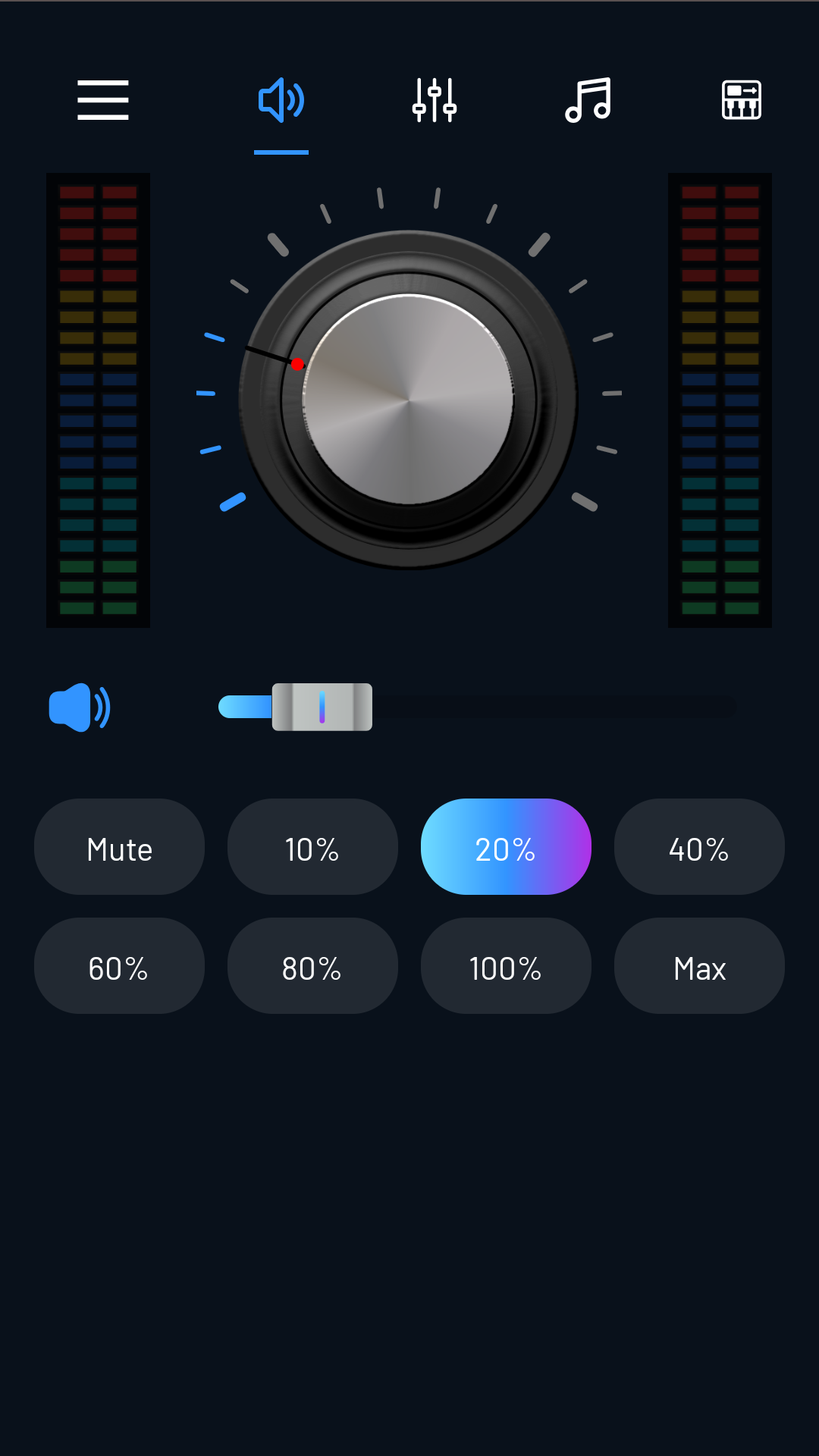Select the volume speaker tab
The image size is (819, 1456).
pyautogui.click(x=281, y=100)
